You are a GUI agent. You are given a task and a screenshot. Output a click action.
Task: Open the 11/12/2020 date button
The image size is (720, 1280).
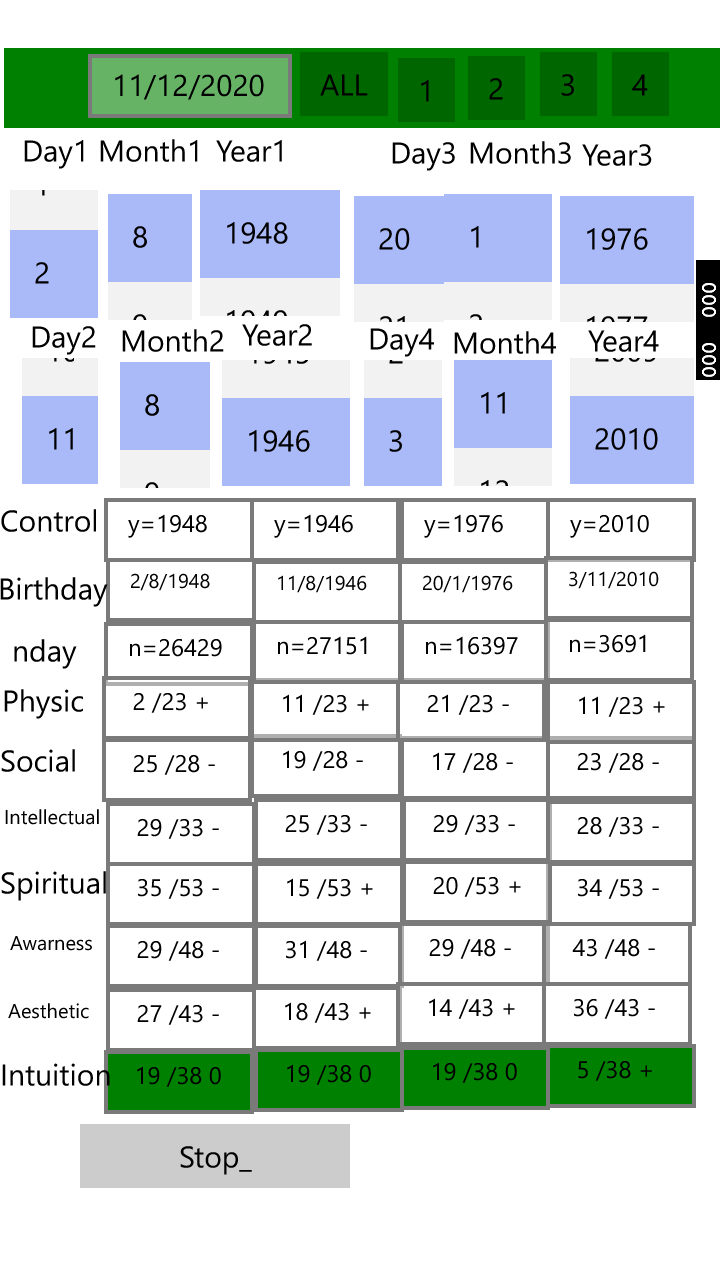[x=190, y=86]
